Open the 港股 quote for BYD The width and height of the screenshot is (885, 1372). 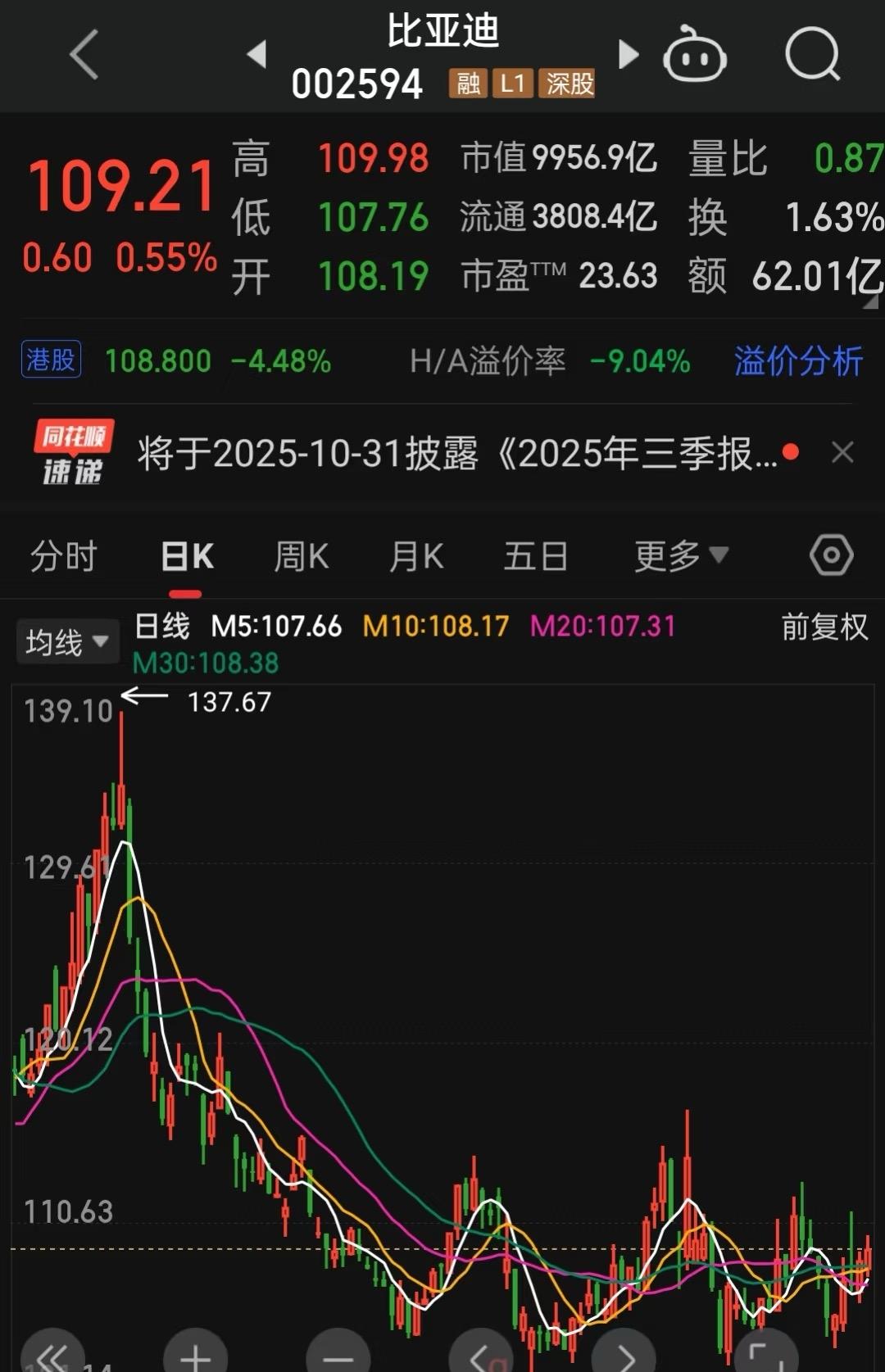tap(51, 360)
